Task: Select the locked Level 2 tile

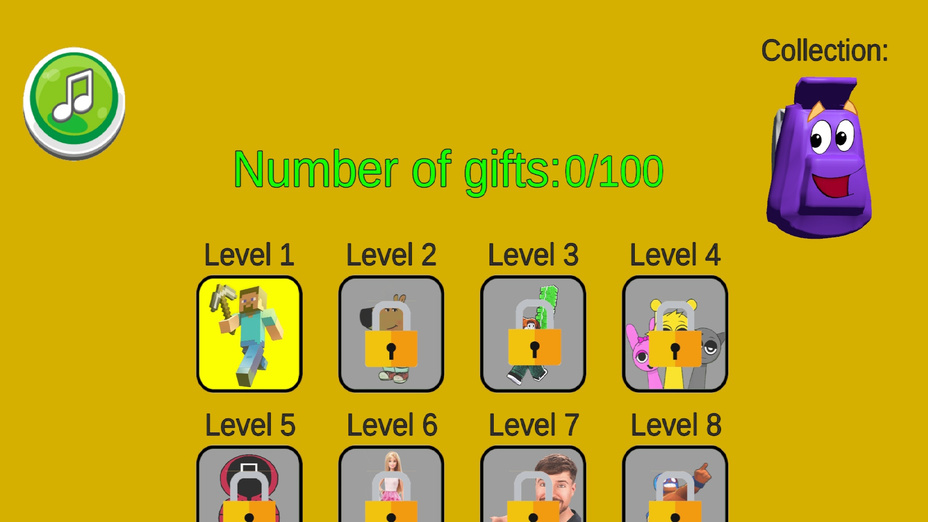Action: (391, 334)
